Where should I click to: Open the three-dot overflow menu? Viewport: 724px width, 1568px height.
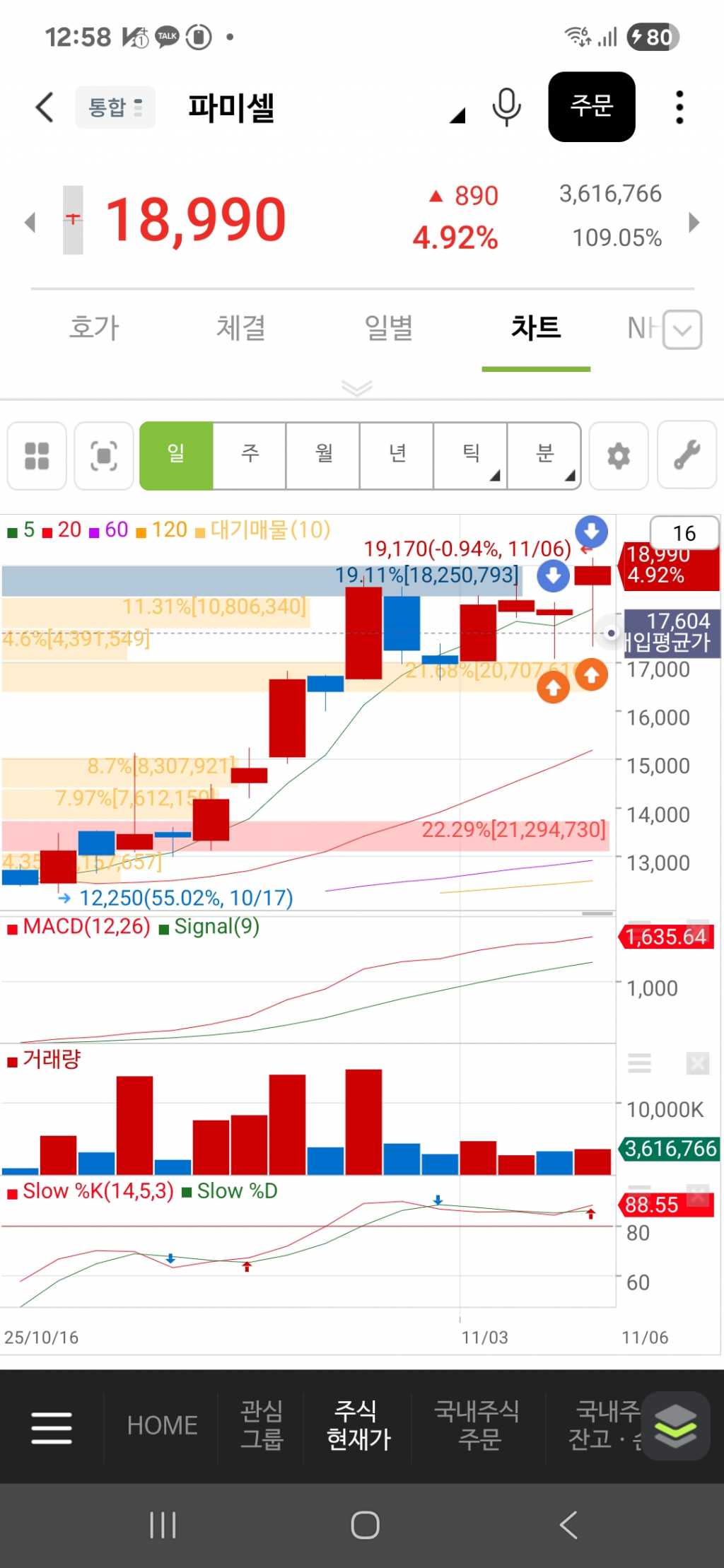[679, 107]
